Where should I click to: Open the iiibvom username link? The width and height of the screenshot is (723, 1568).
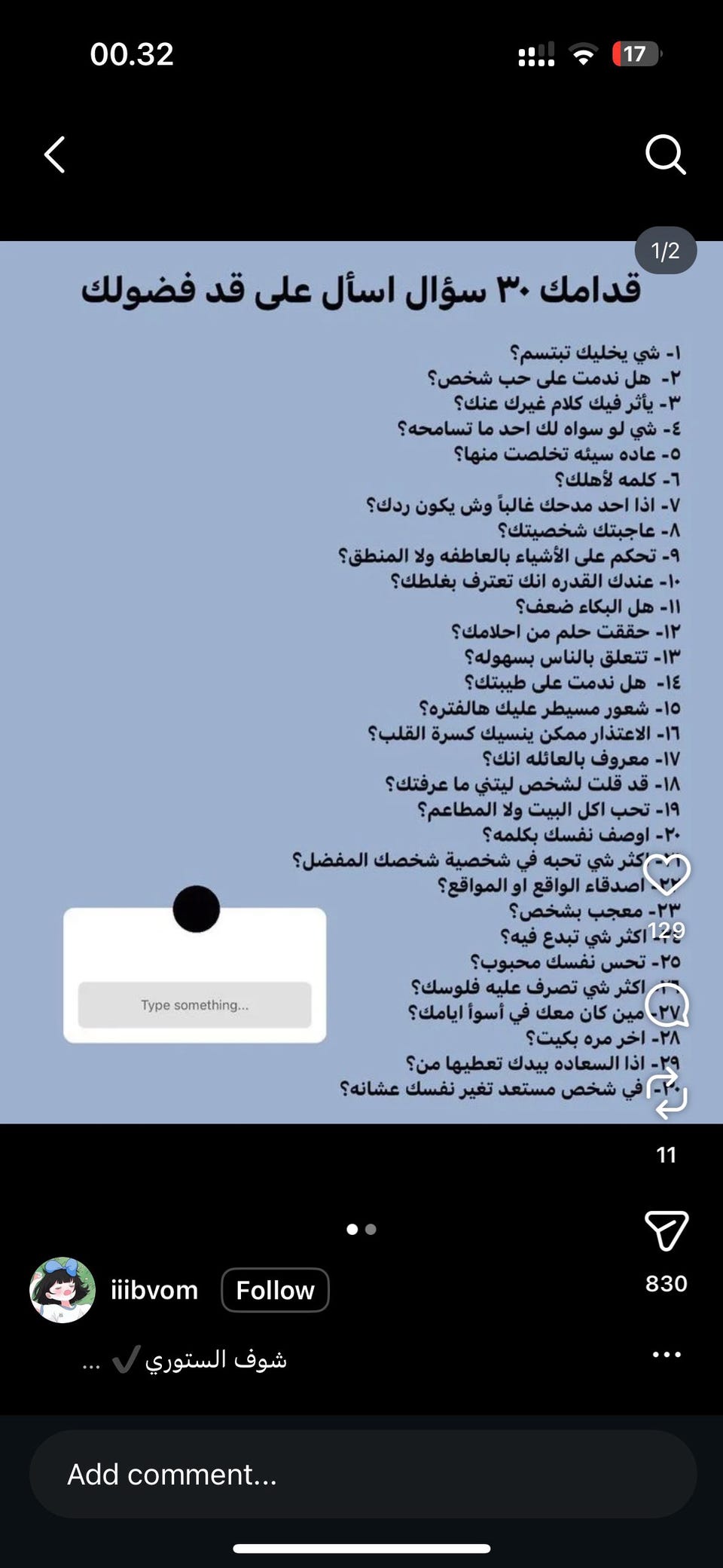tap(154, 1290)
